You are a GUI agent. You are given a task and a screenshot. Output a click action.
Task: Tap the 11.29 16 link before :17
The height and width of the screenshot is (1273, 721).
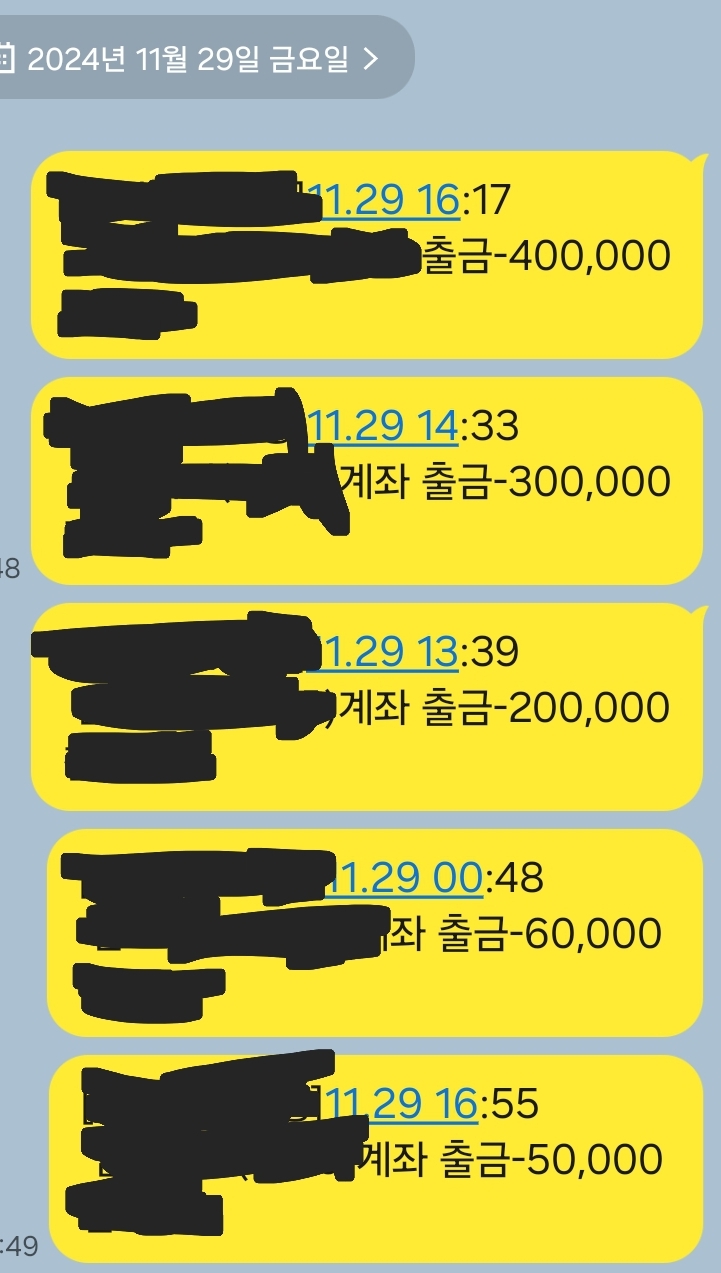point(383,201)
